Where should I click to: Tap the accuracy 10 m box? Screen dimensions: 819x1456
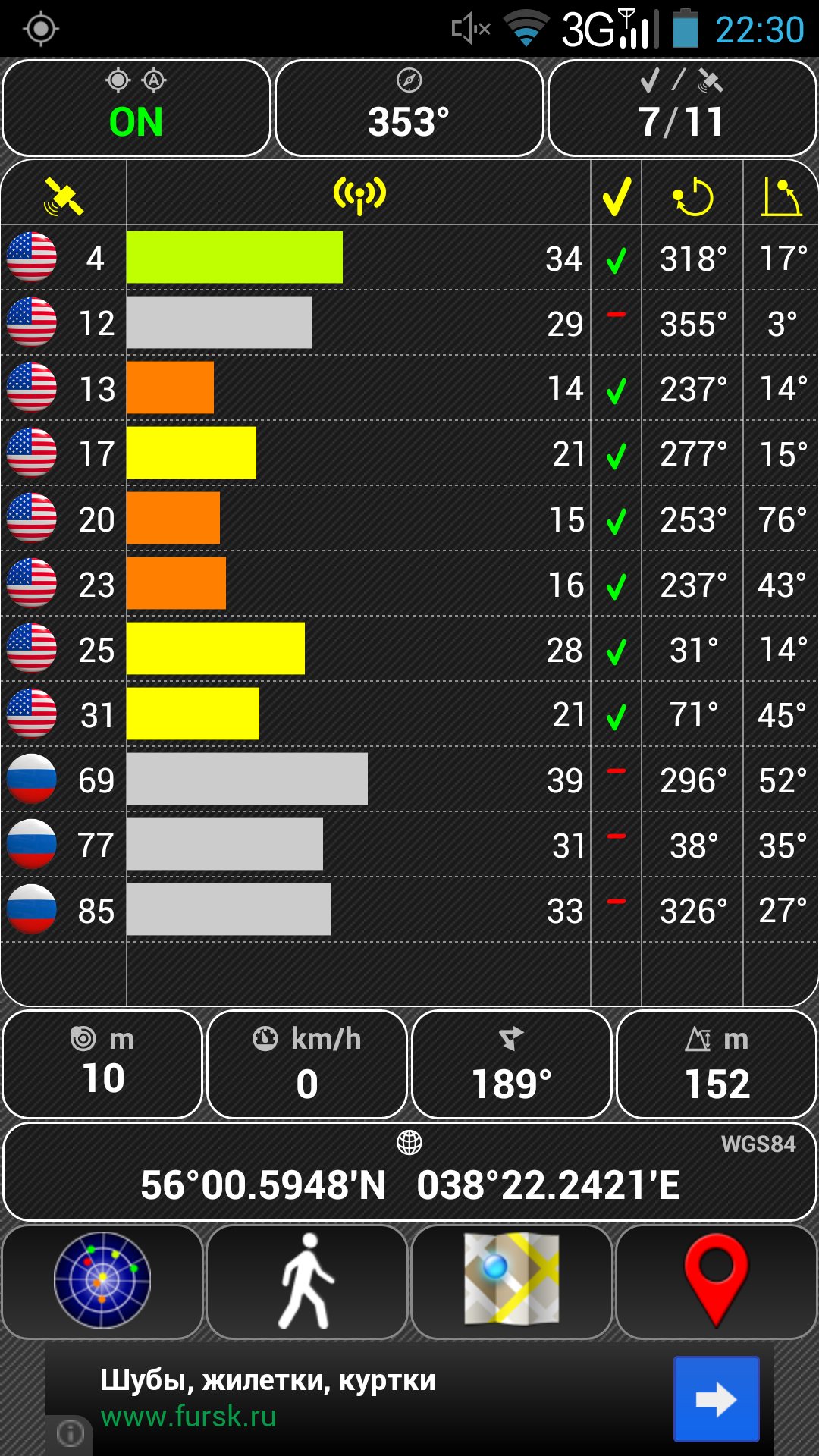pos(102,1064)
